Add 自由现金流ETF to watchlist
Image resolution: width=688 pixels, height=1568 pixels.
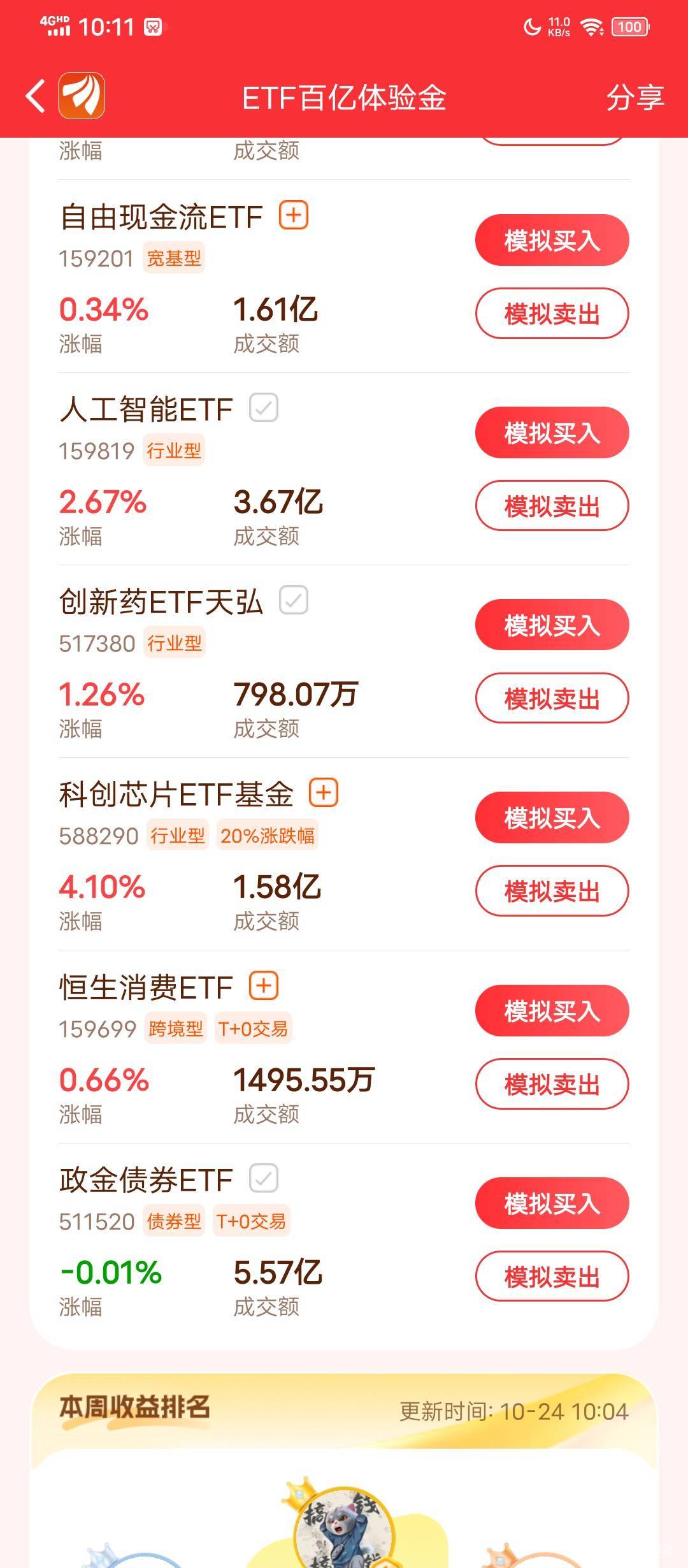point(294,215)
